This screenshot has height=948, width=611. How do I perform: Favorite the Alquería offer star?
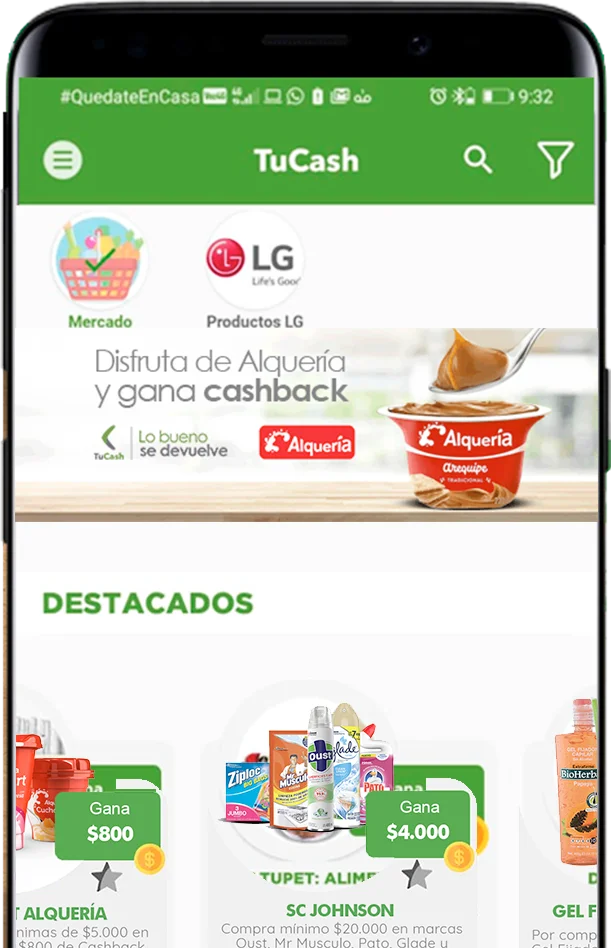106,878
